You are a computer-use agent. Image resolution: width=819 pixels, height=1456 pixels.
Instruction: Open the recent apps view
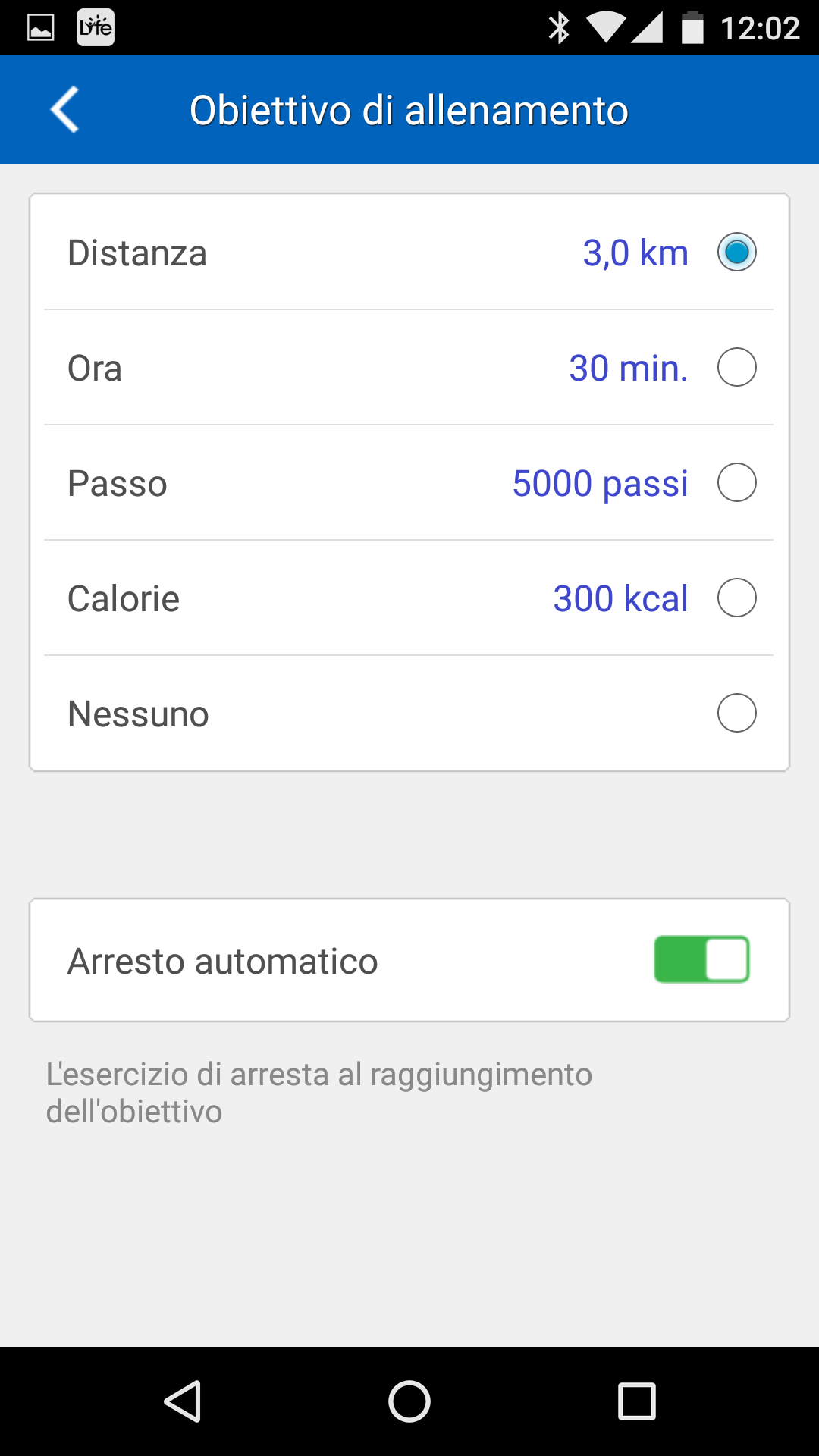click(636, 1401)
